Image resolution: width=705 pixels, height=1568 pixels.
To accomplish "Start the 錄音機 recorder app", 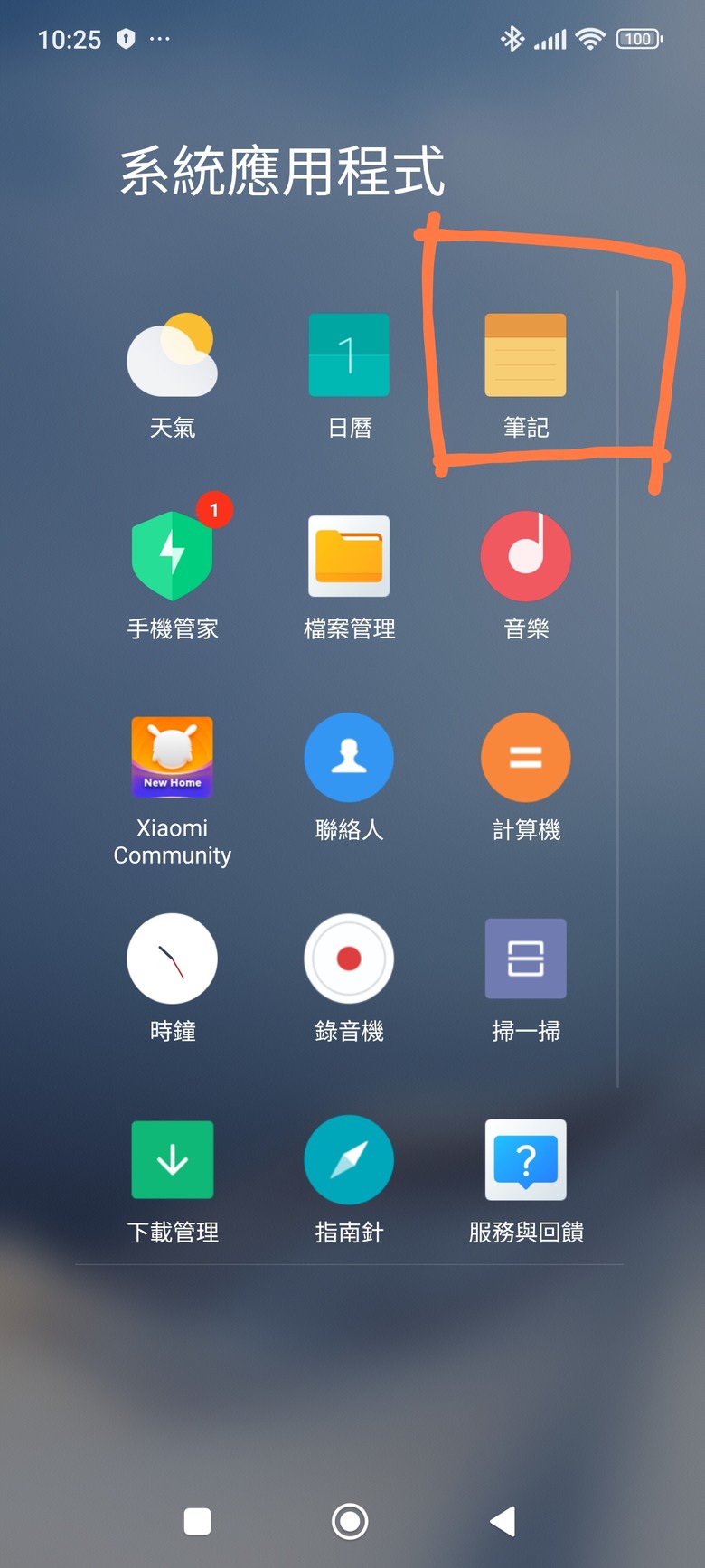I will click(x=349, y=959).
